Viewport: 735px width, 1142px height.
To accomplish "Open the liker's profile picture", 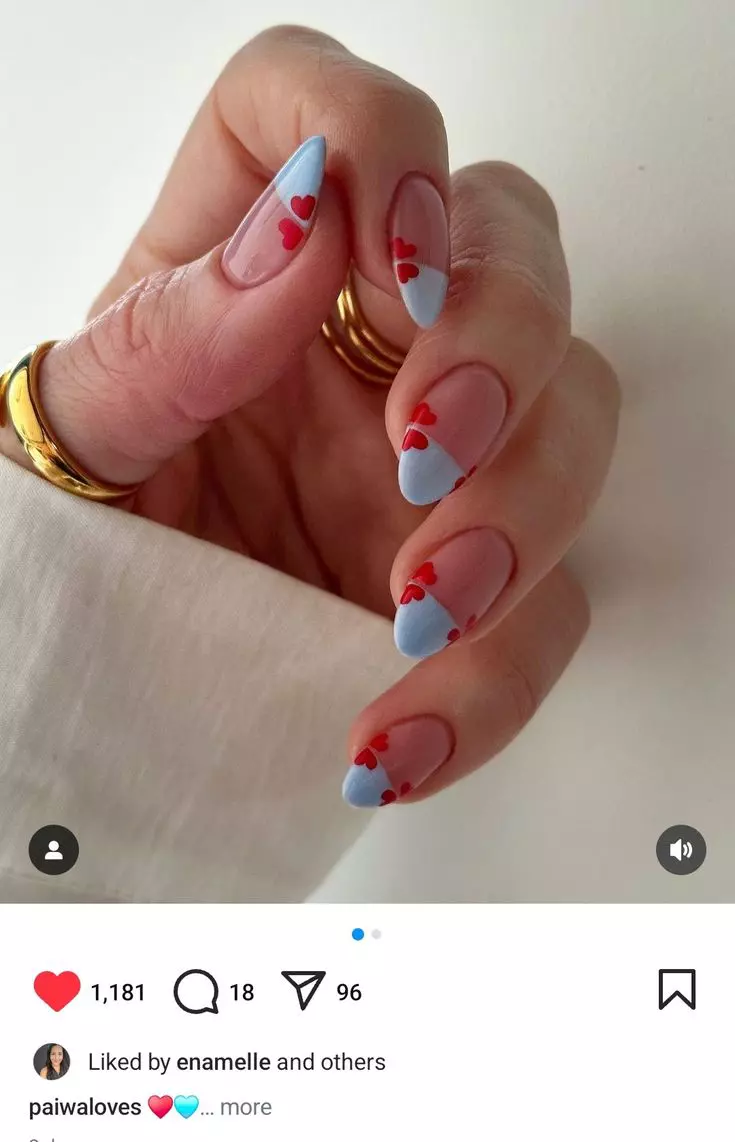I will 52,1061.
